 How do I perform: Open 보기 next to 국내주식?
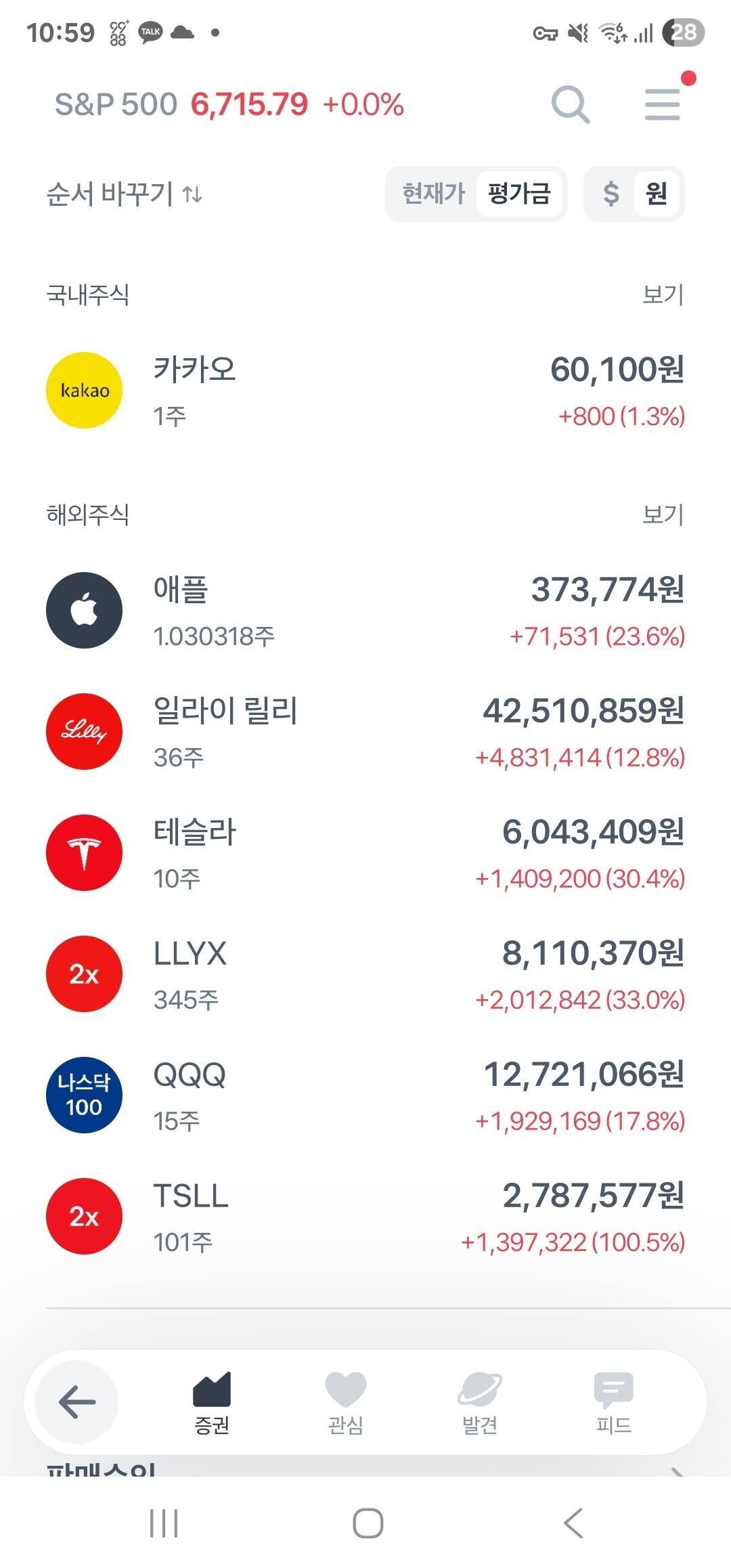pos(665,292)
